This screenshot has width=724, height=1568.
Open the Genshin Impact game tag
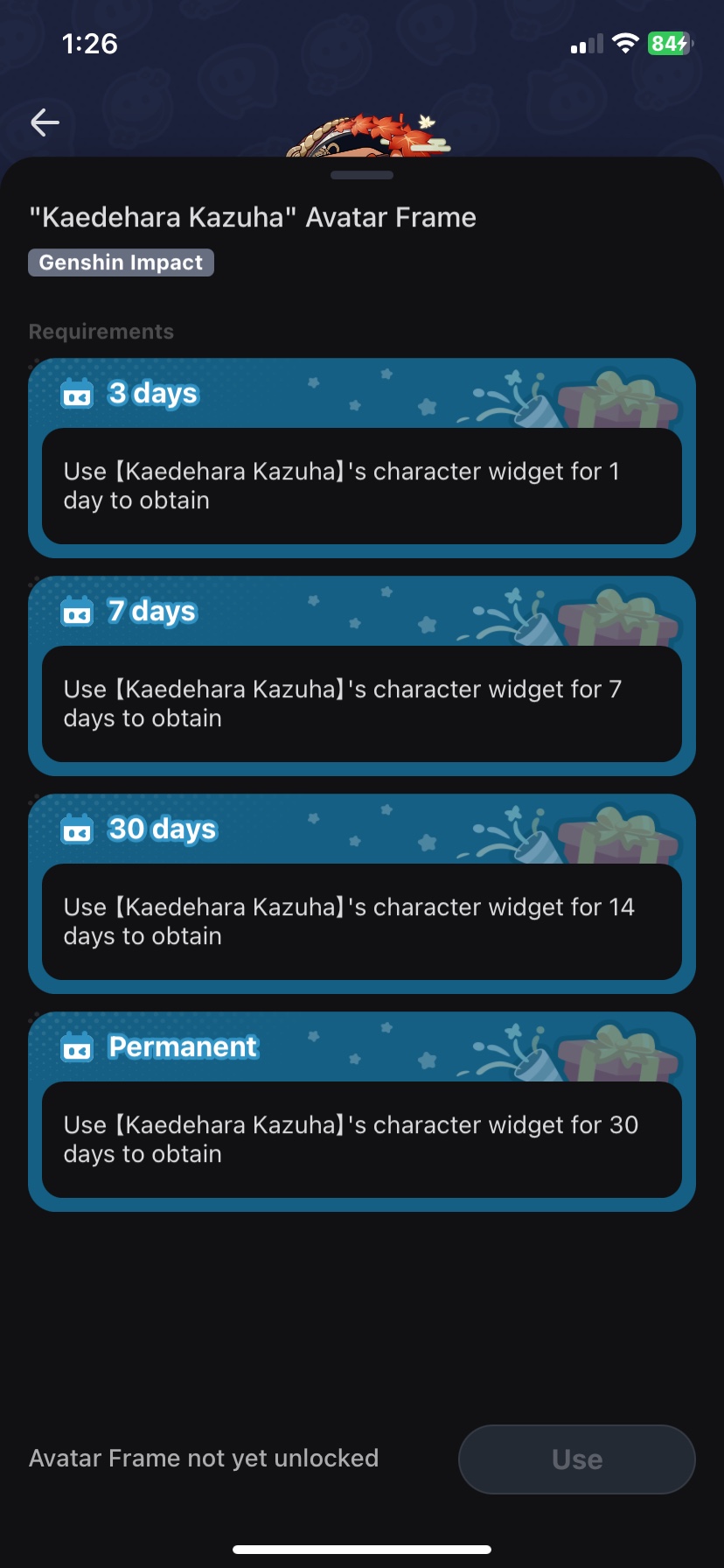tap(121, 262)
